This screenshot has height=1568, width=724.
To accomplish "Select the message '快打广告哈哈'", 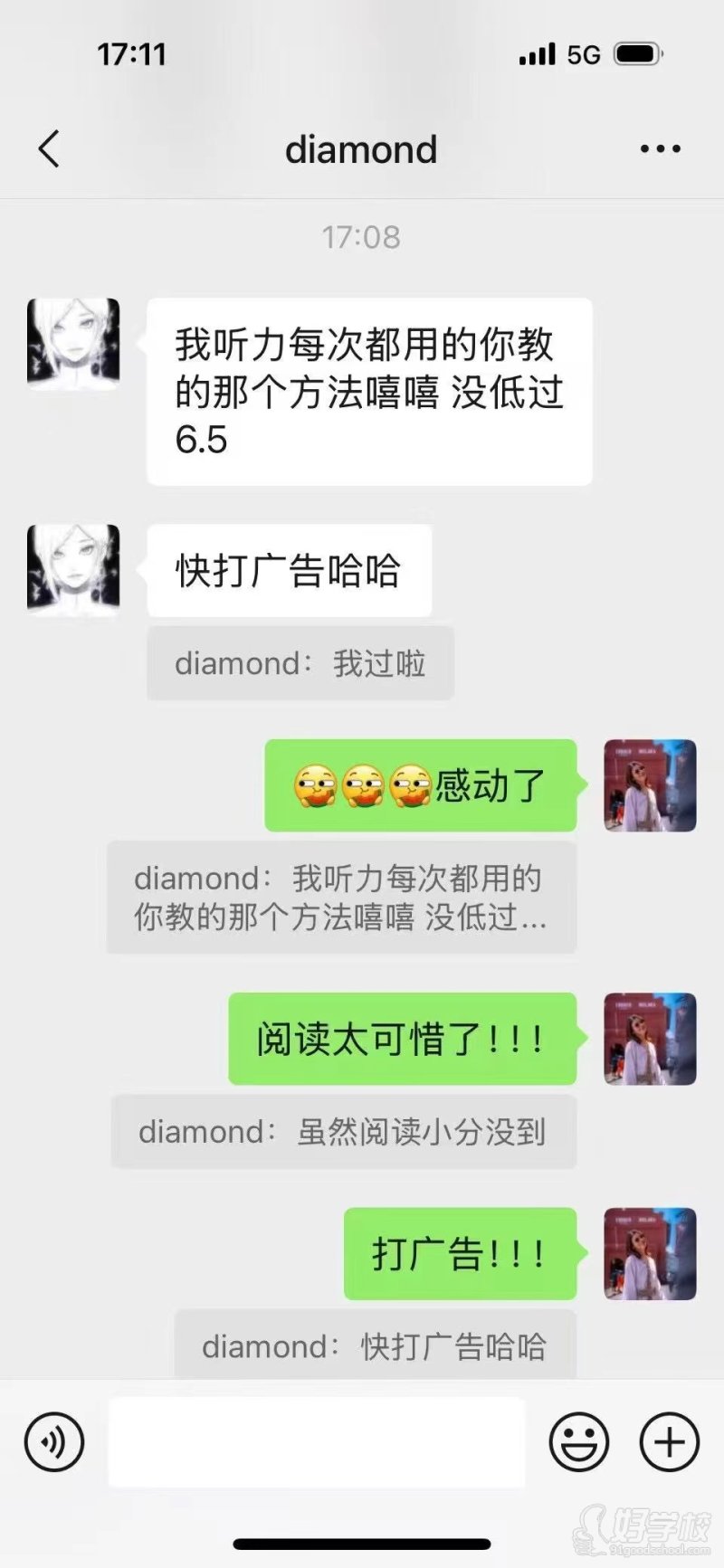I will [x=288, y=570].
